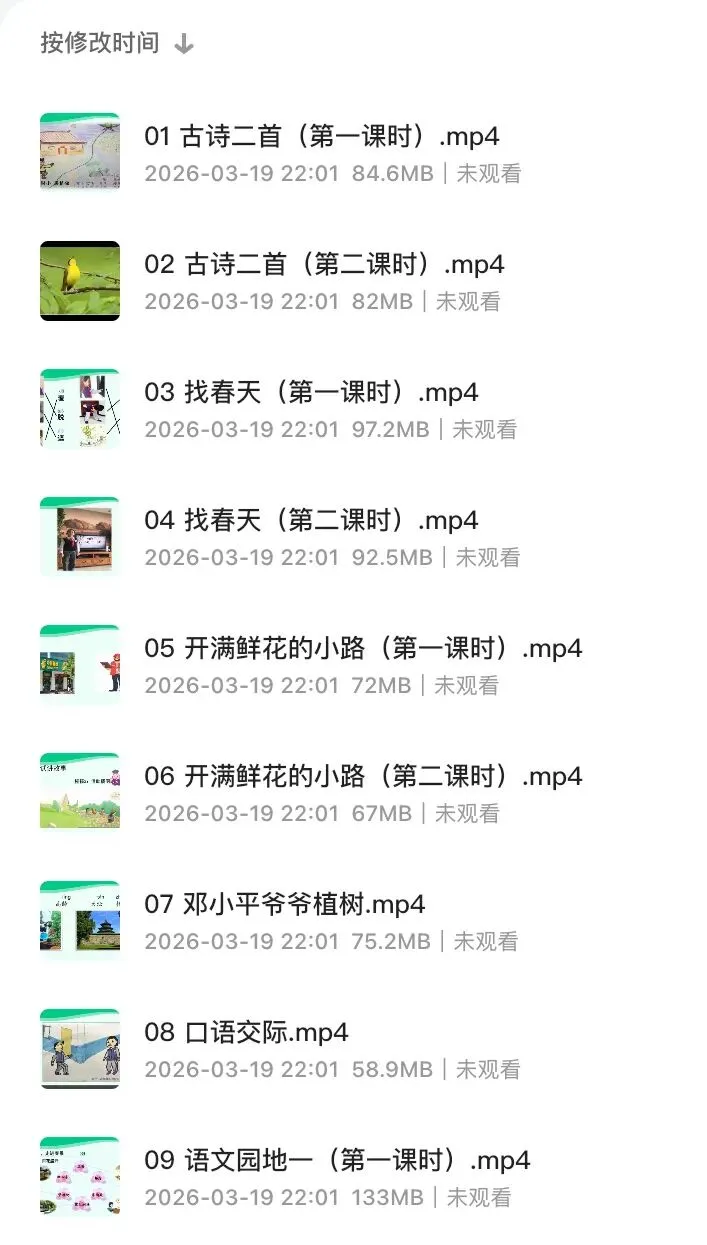Open 07 邓小平爷爷植树.mp4 video
The width and height of the screenshot is (707, 1245).
285,904
